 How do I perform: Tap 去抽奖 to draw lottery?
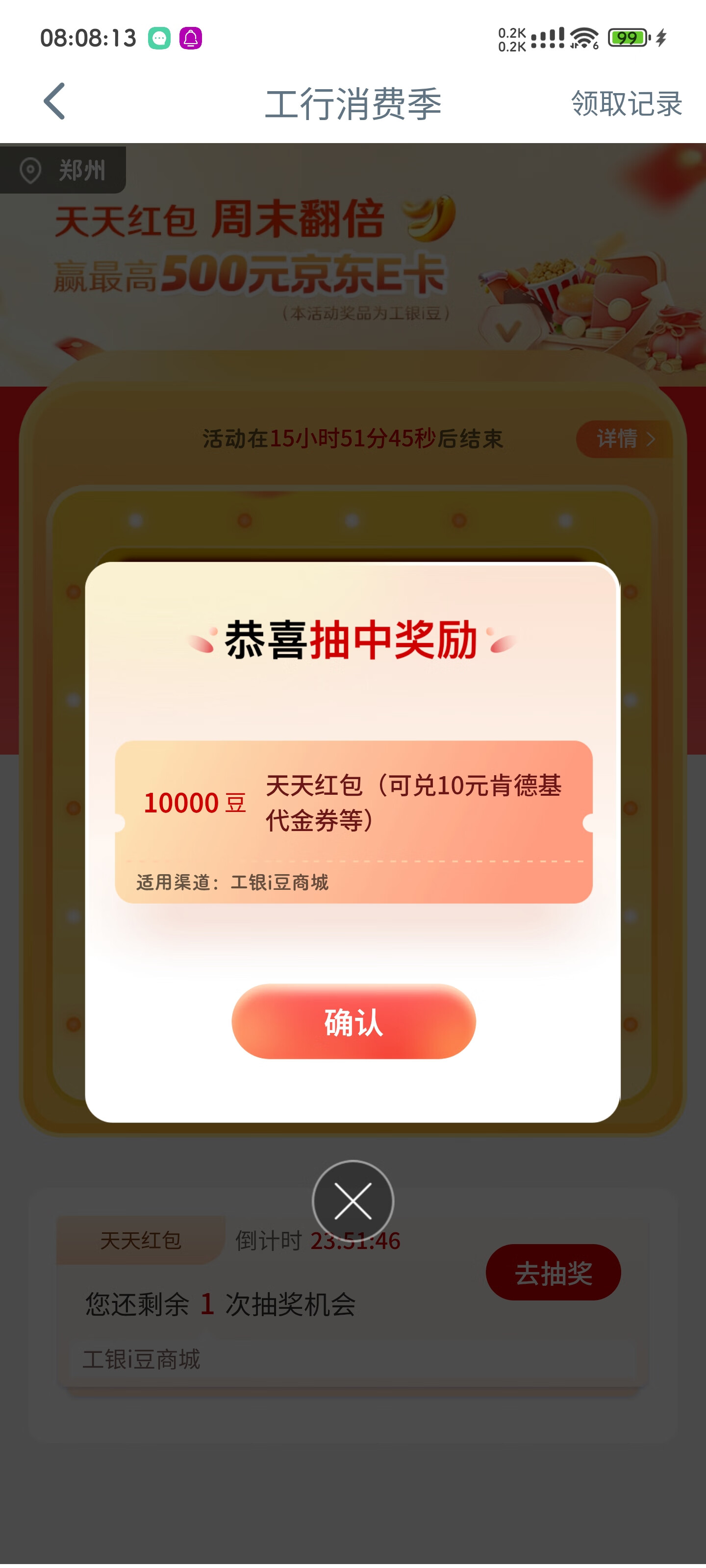pos(553,1272)
